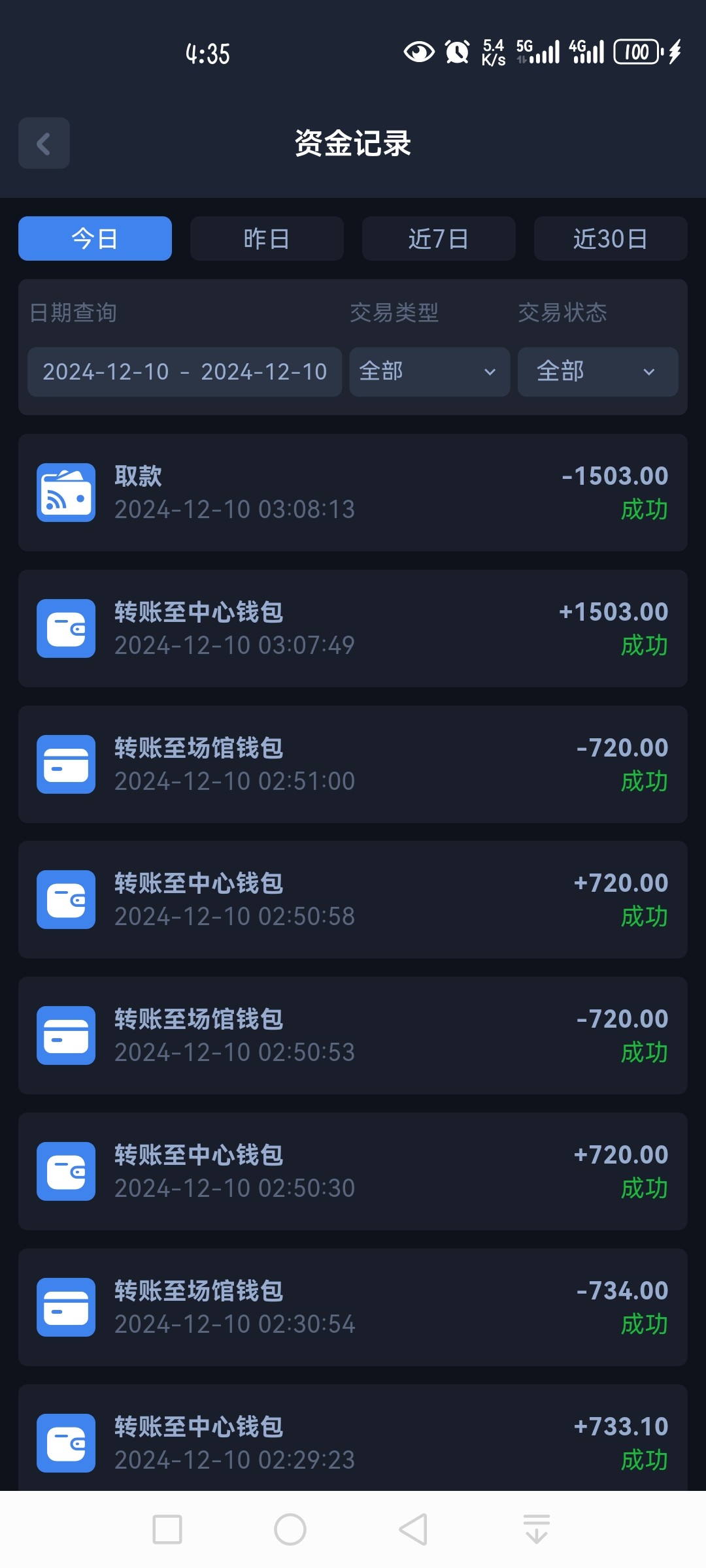Show 近7日 records
Screen dimensions: 706x1568
click(x=439, y=238)
